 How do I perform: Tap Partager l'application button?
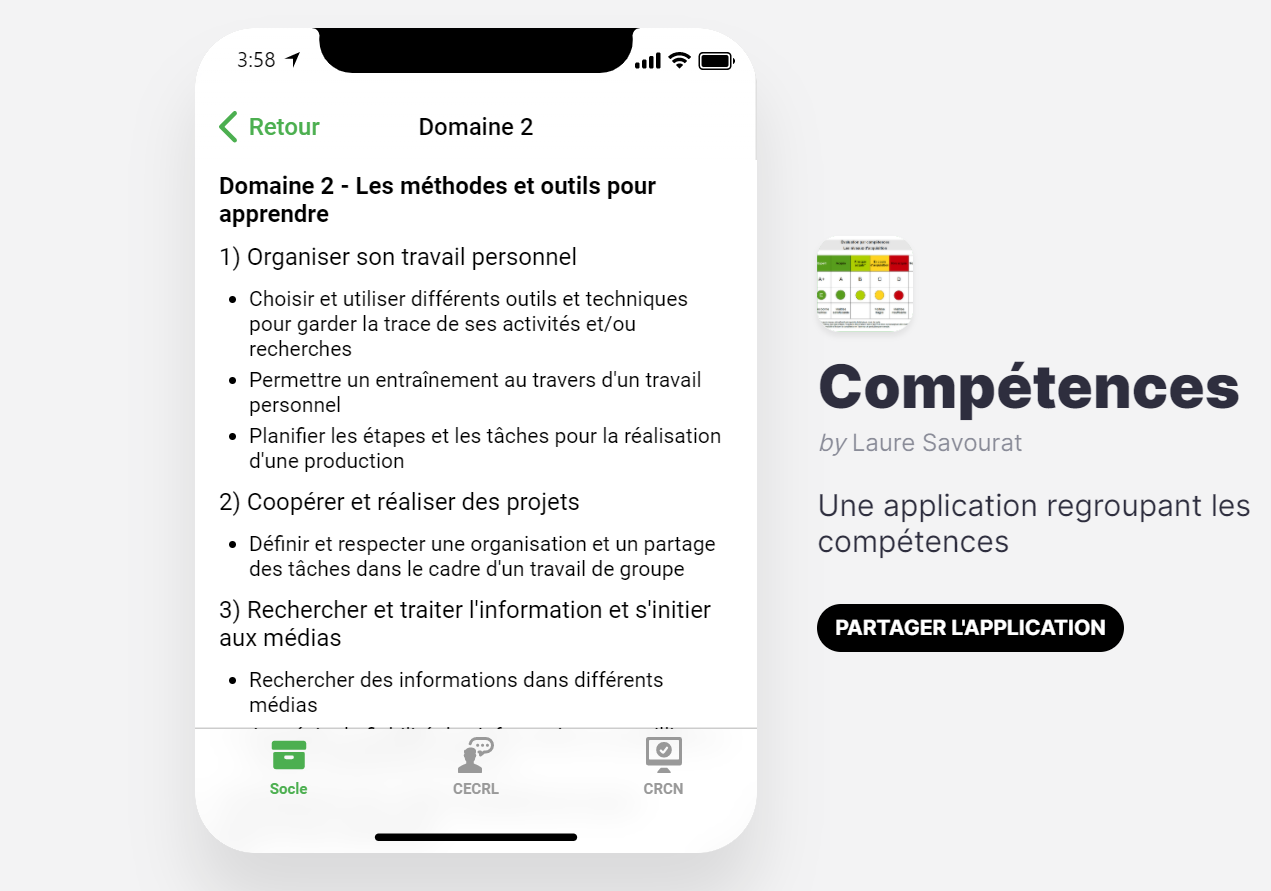(970, 628)
